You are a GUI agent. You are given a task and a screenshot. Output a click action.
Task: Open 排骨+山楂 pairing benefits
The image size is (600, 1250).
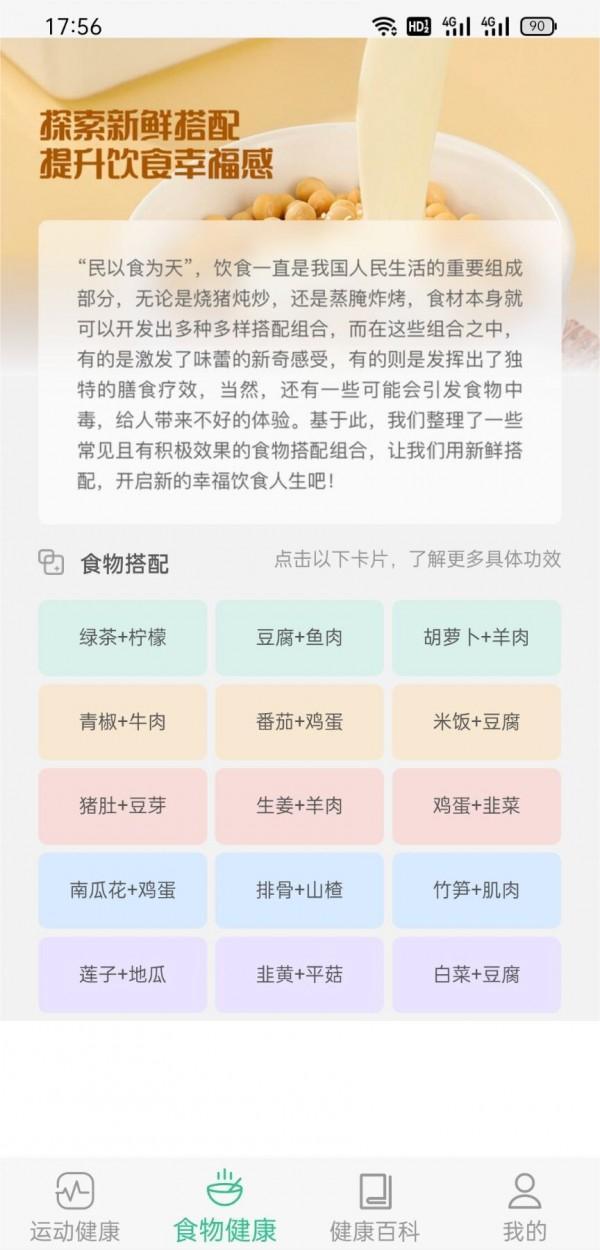coord(299,889)
